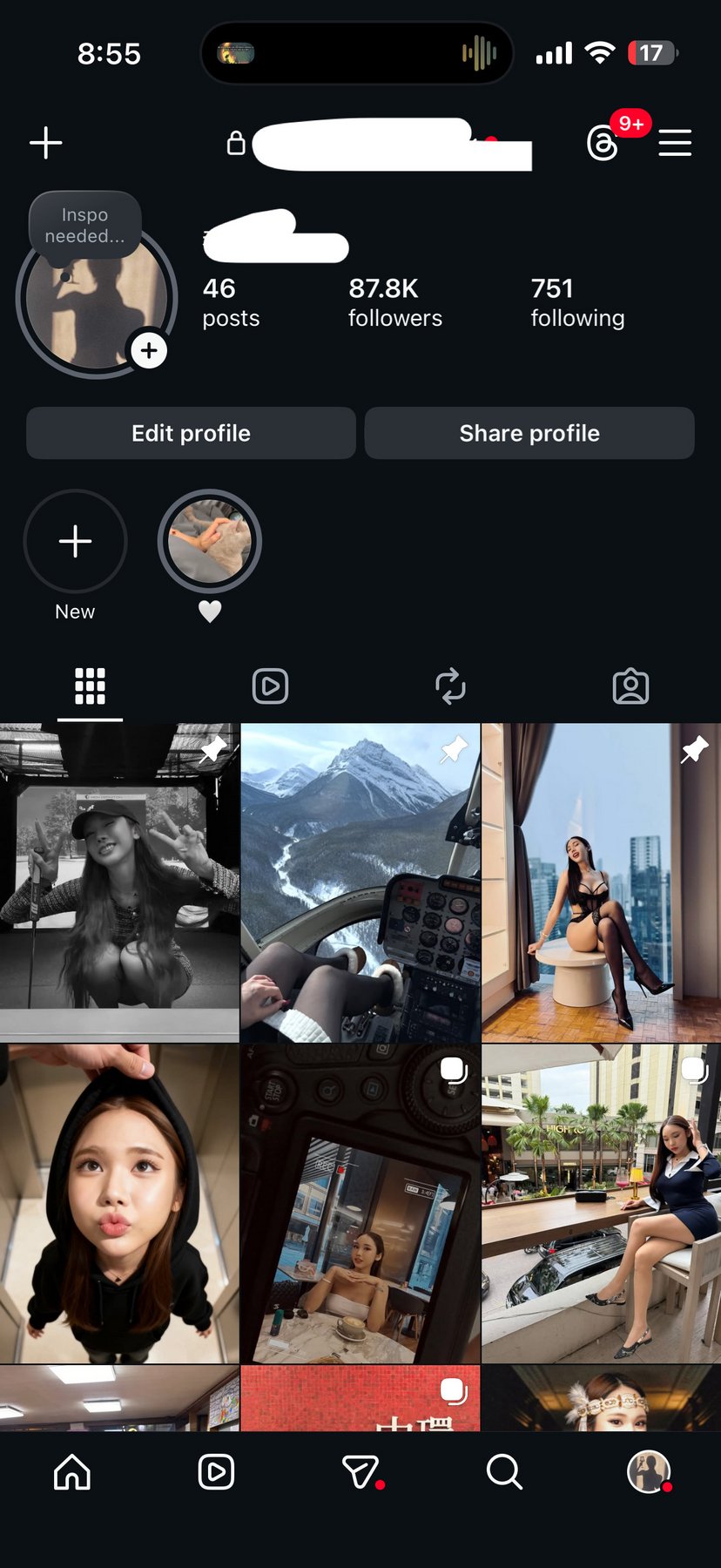
Task: Open the pinned helicopter mountain post
Action: 360,882
